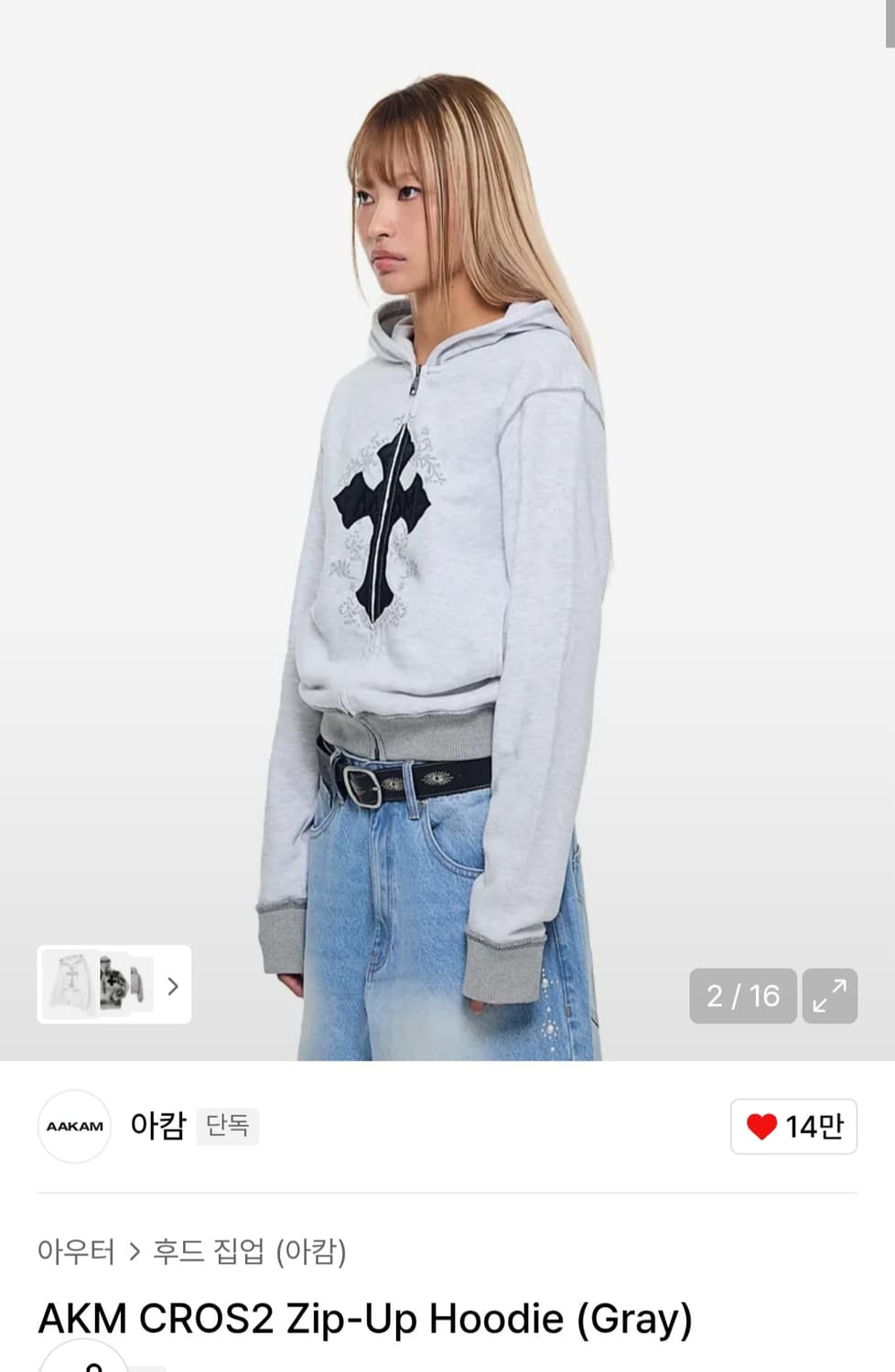Viewport: 895px width, 1372px height.
Task: Visit the 아캄 brand store page
Action: (x=157, y=1126)
